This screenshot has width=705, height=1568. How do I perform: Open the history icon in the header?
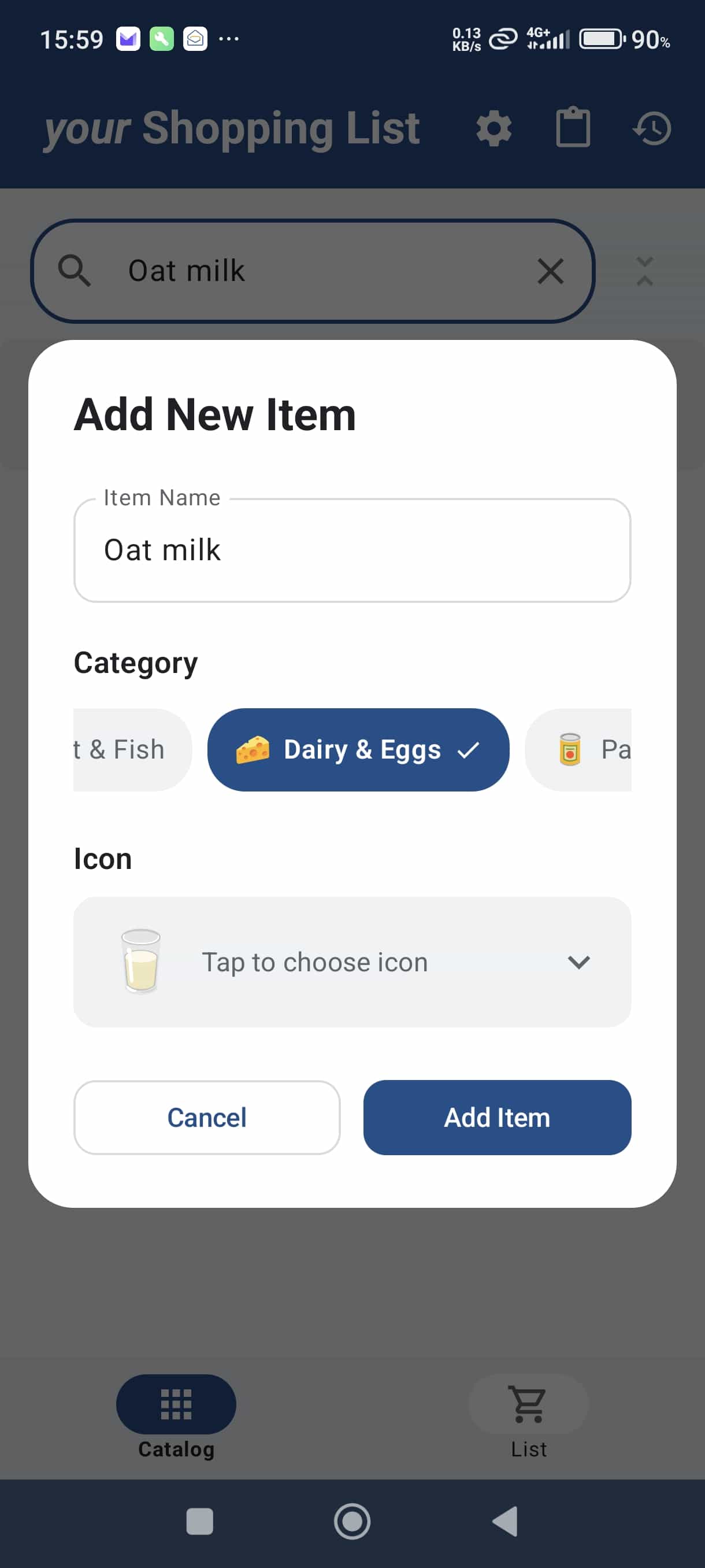tap(652, 128)
